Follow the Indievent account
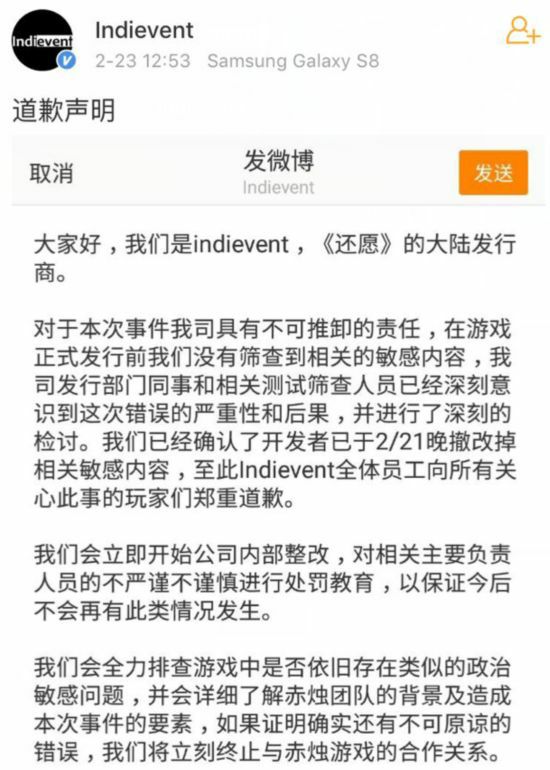Image resolution: width=550 pixels, height=770 pixels. (x=523, y=31)
